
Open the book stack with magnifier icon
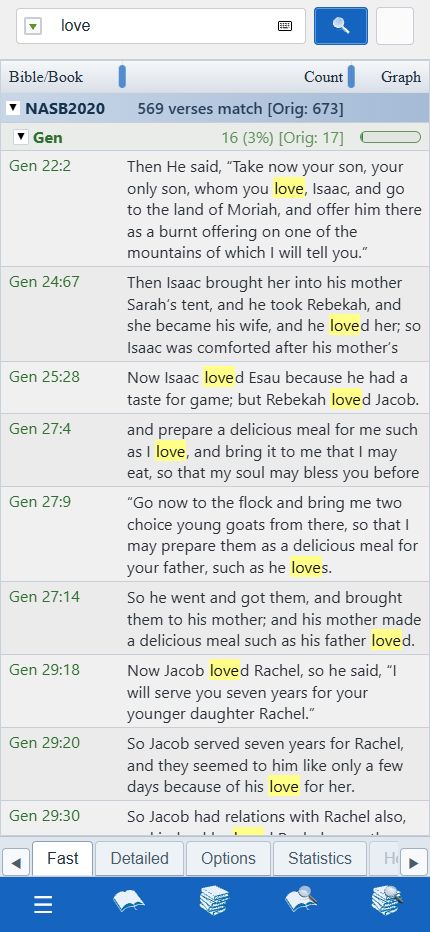(387, 900)
